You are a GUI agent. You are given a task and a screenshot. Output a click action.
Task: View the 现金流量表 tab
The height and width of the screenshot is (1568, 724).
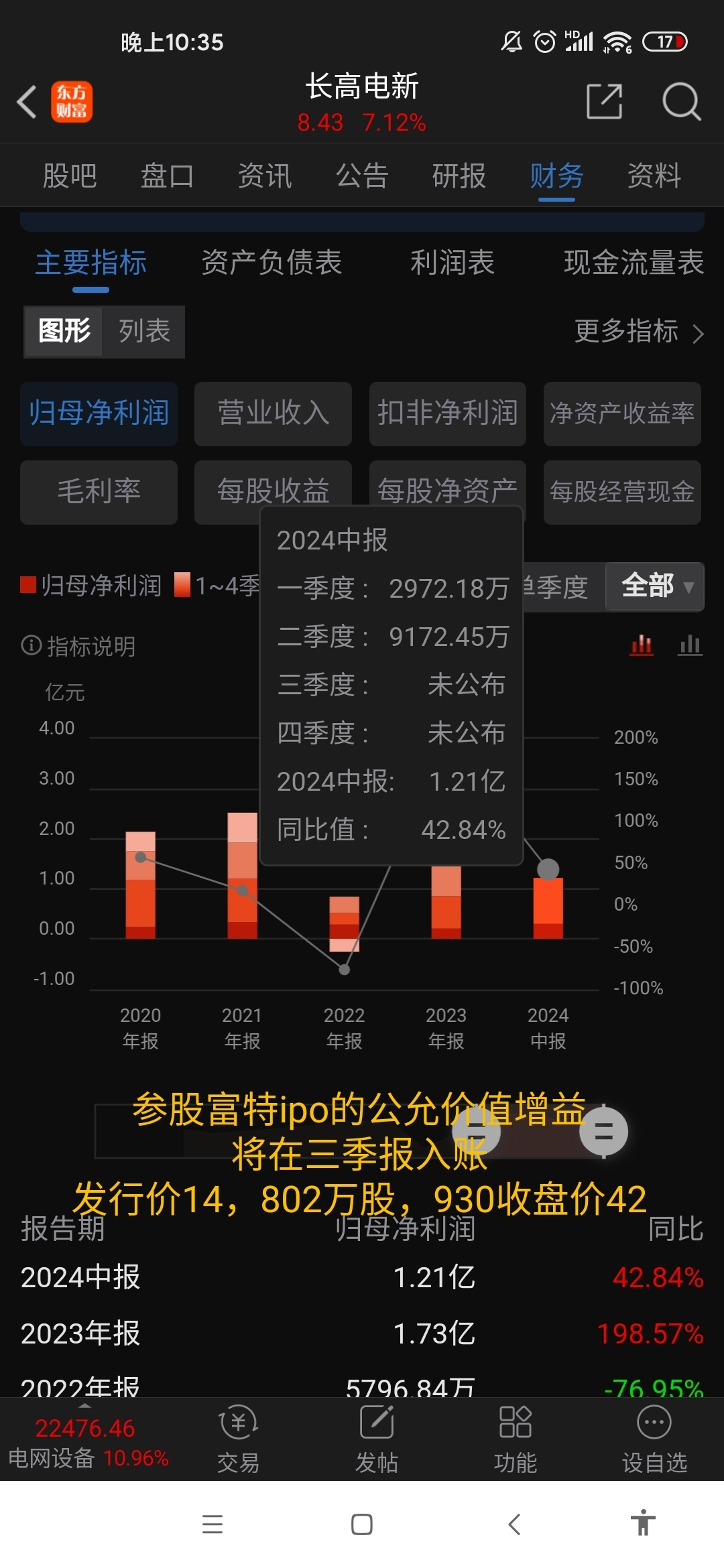click(x=633, y=262)
